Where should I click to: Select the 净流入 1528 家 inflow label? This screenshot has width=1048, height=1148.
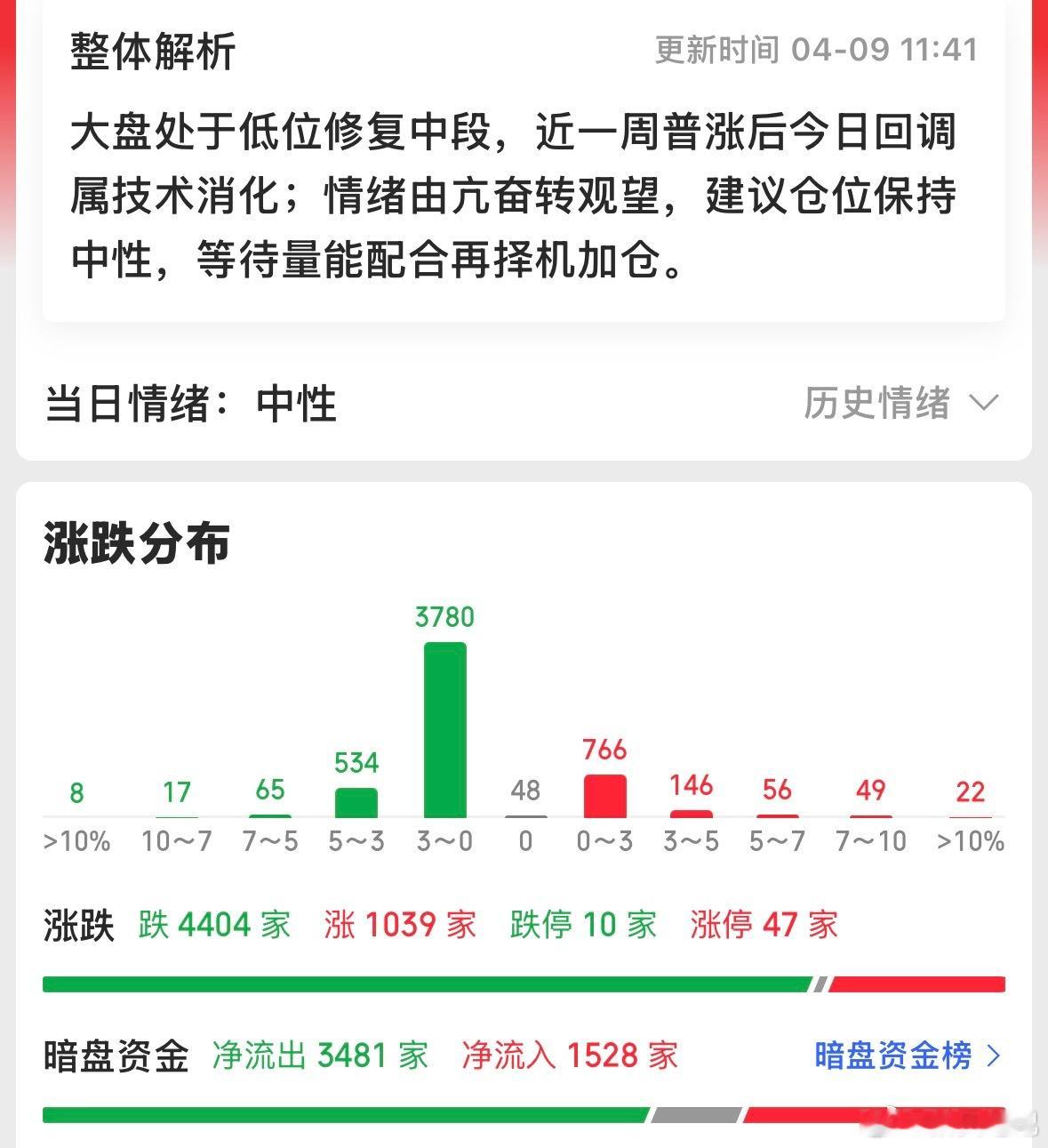[x=569, y=1055]
